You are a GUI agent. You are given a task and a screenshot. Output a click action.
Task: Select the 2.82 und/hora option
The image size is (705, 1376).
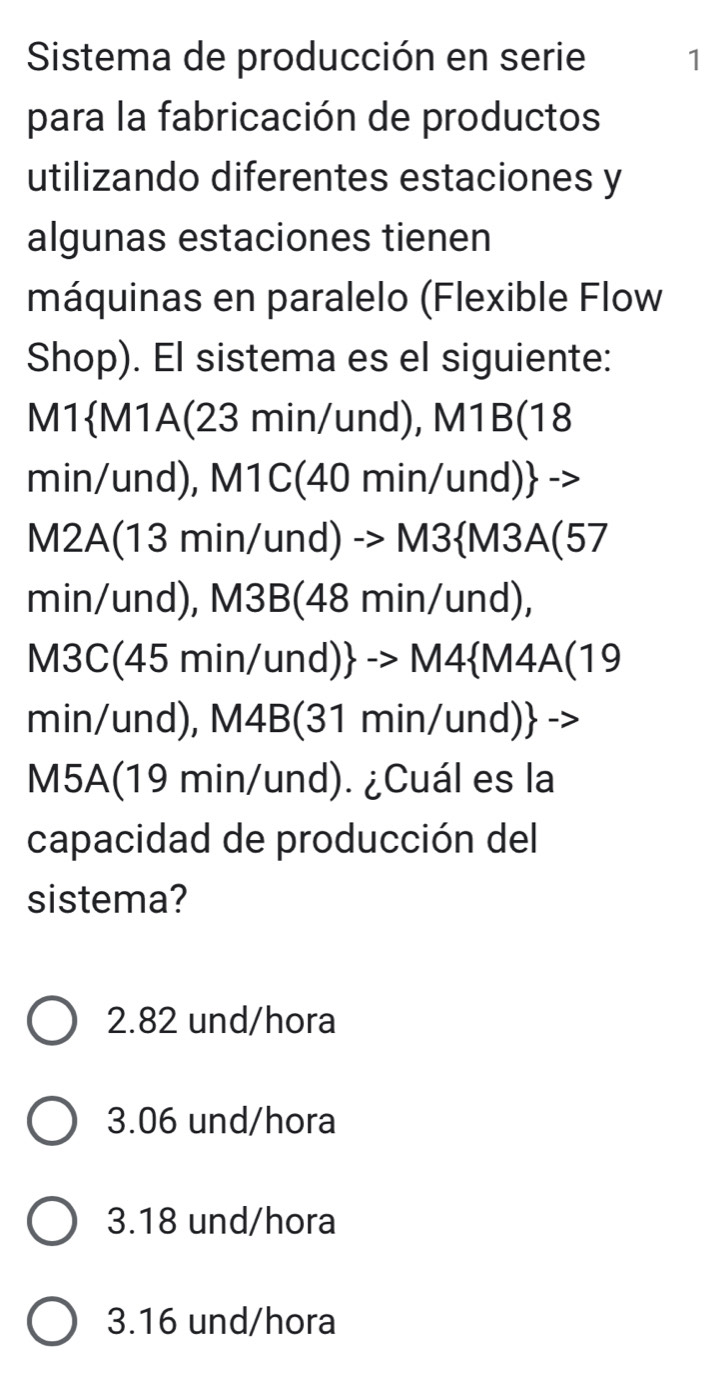[52, 1022]
